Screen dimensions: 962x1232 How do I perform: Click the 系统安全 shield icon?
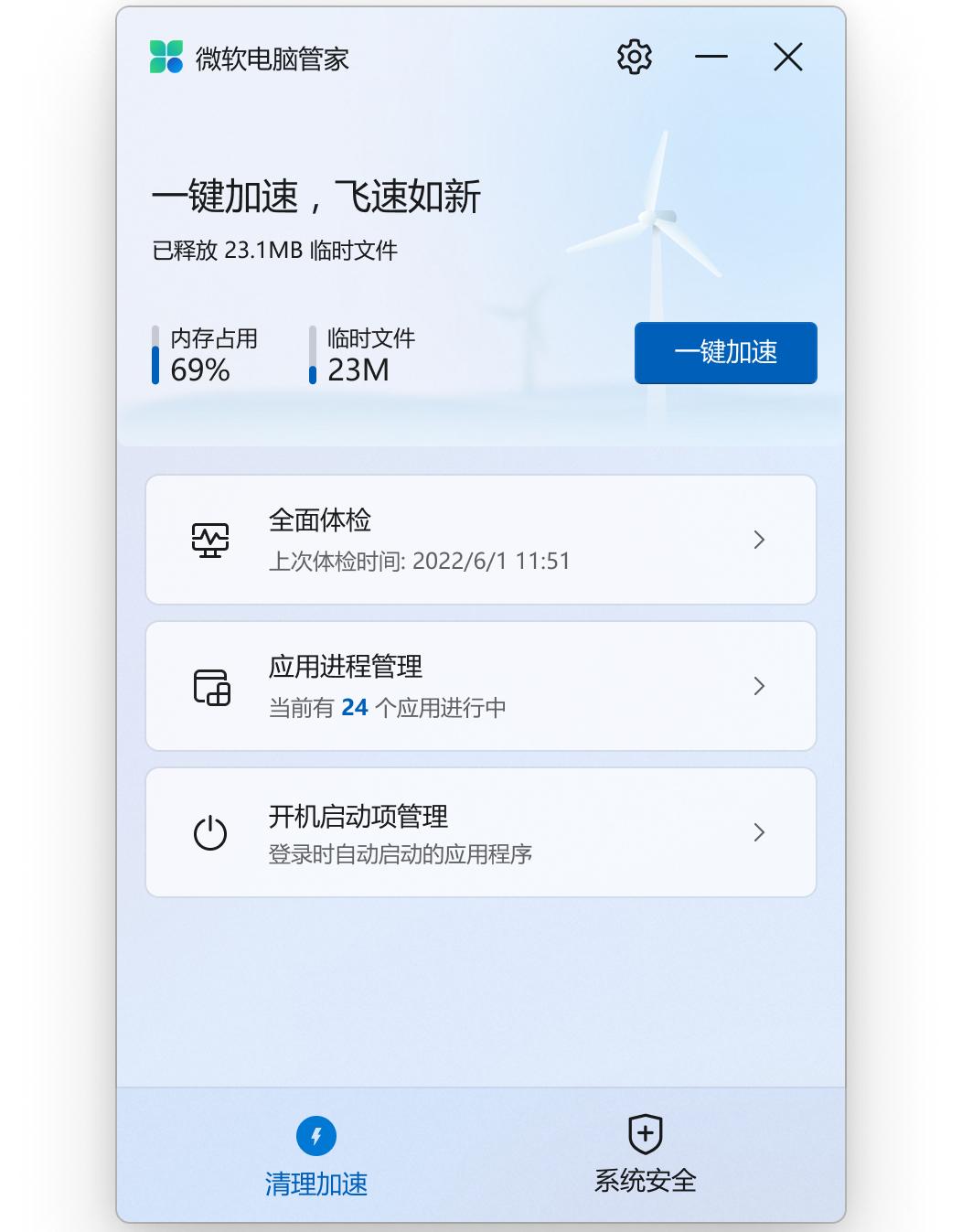(x=644, y=1134)
